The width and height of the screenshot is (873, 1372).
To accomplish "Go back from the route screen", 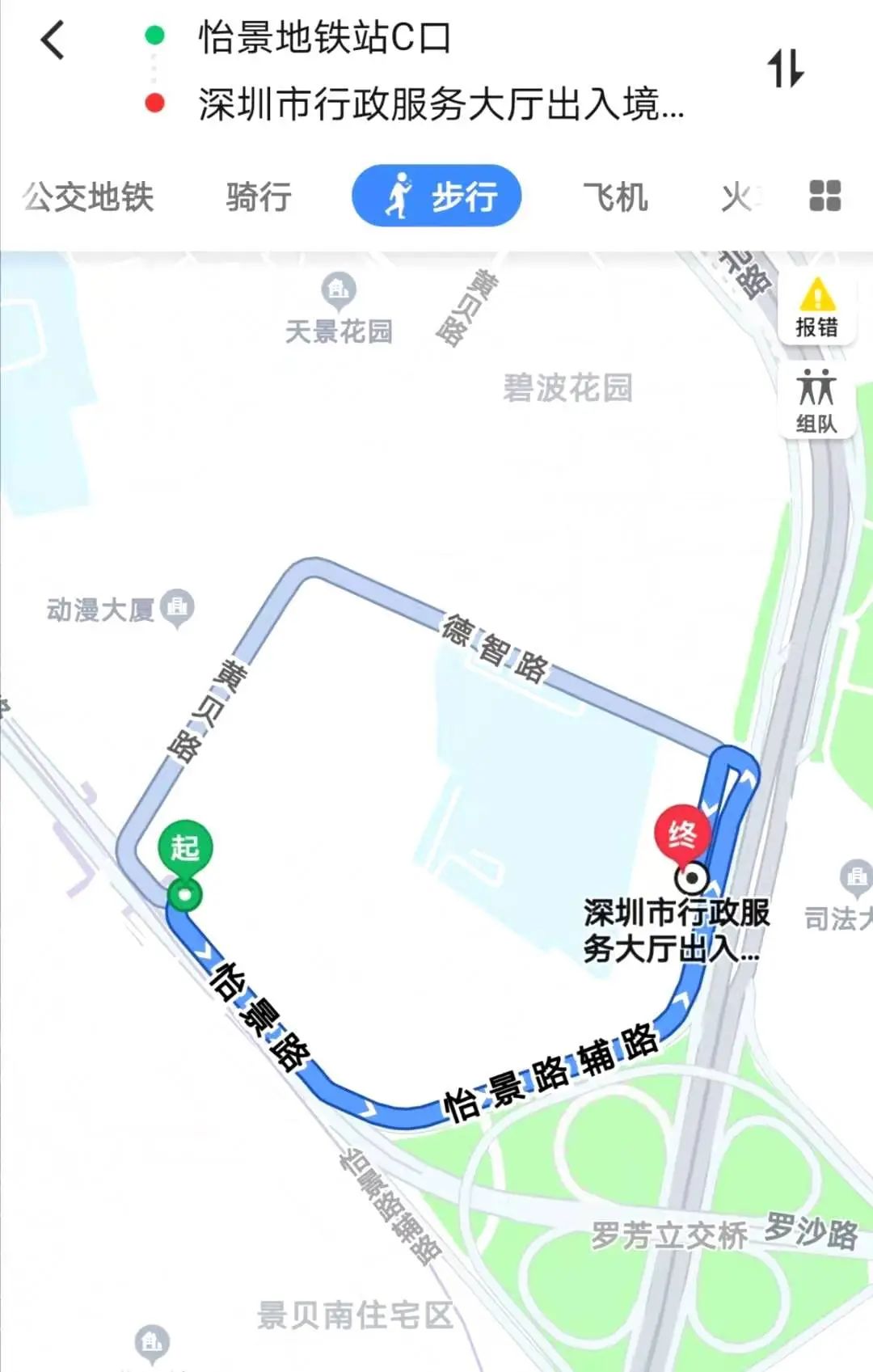I will [x=53, y=40].
